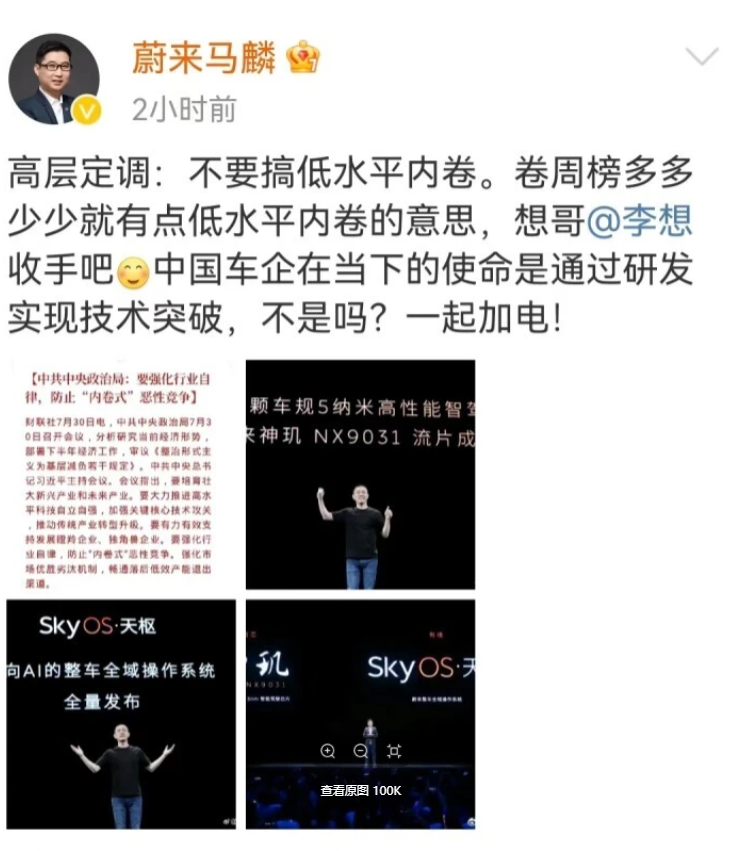Expand the post options chevron

[702, 56]
